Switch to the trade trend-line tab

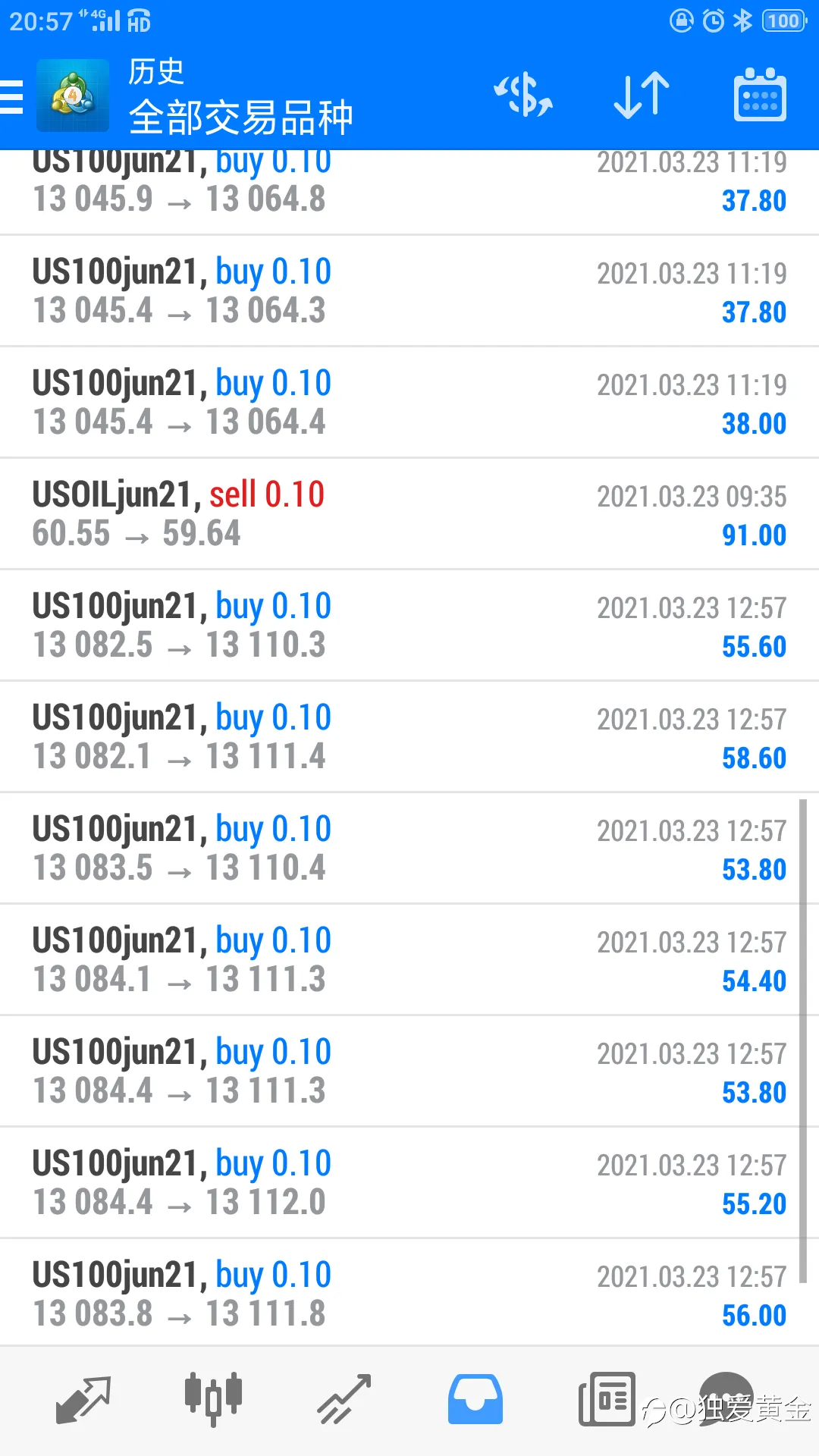(344, 1400)
